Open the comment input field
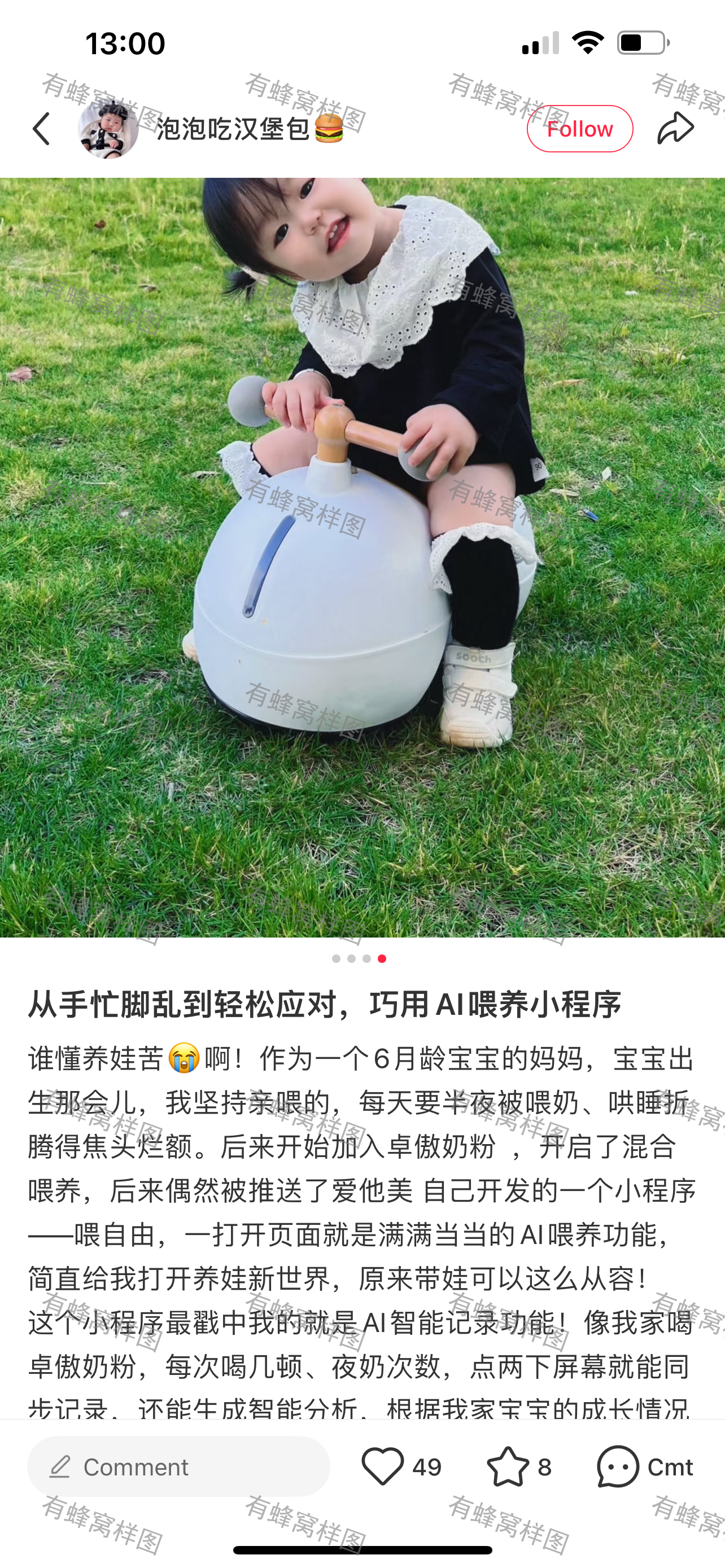This screenshot has width=725, height=1568. [178, 1466]
